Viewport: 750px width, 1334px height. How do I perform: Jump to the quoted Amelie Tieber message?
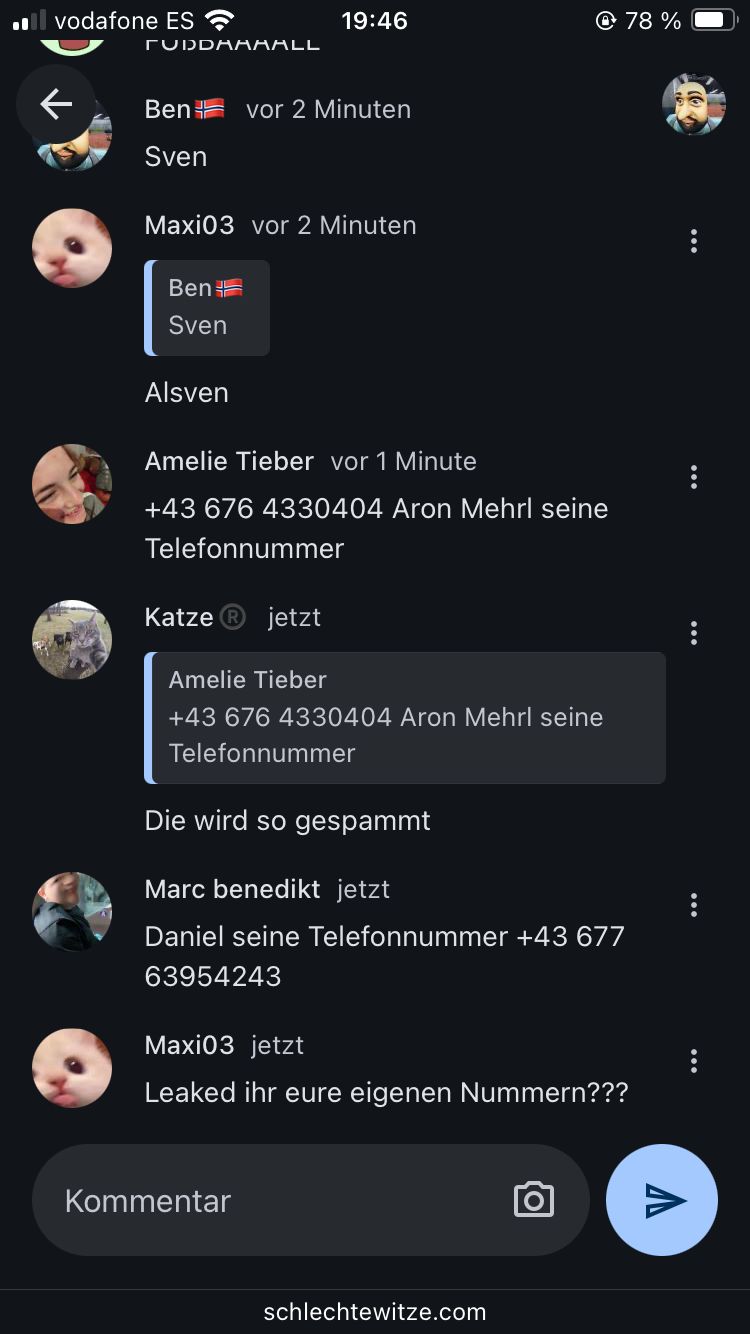pos(405,717)
